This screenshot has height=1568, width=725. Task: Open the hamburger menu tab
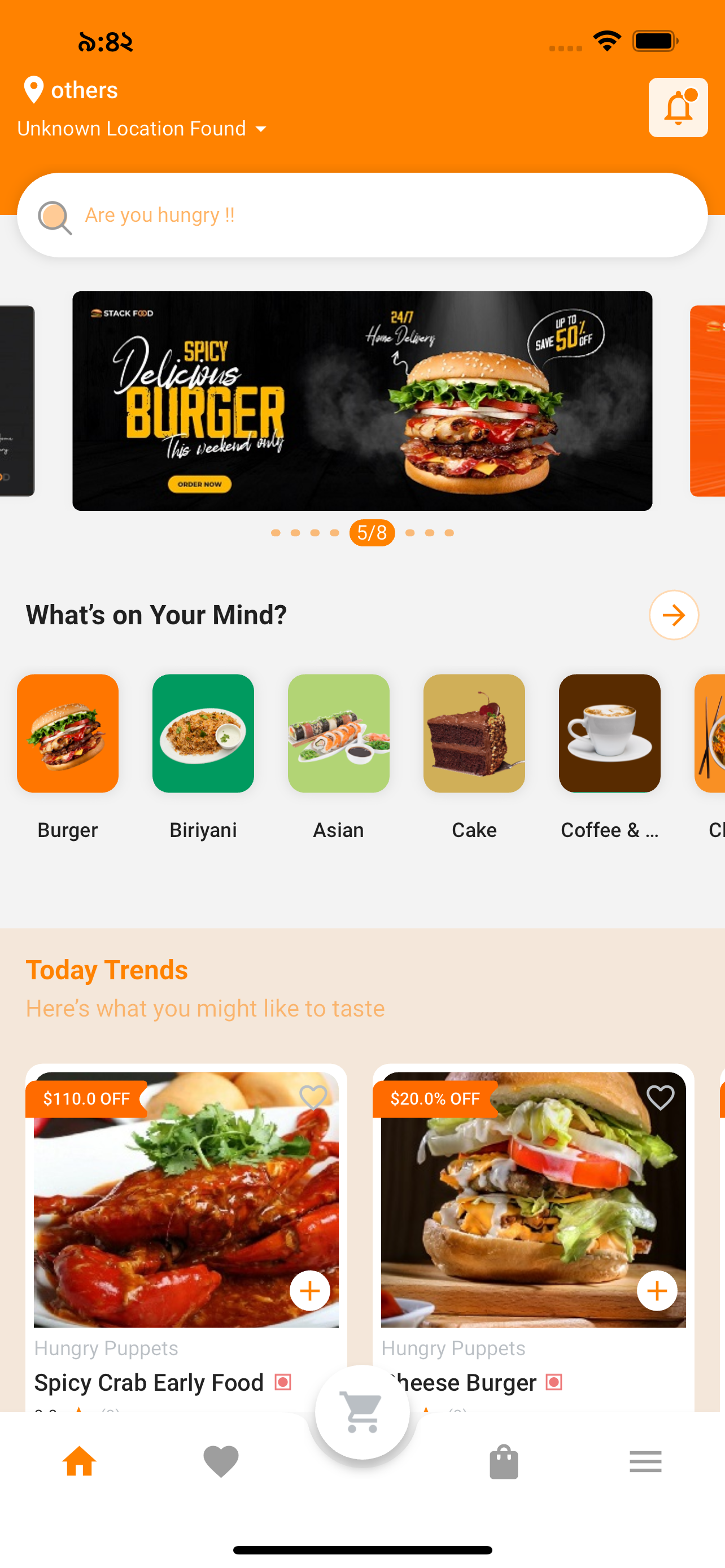645,1461
